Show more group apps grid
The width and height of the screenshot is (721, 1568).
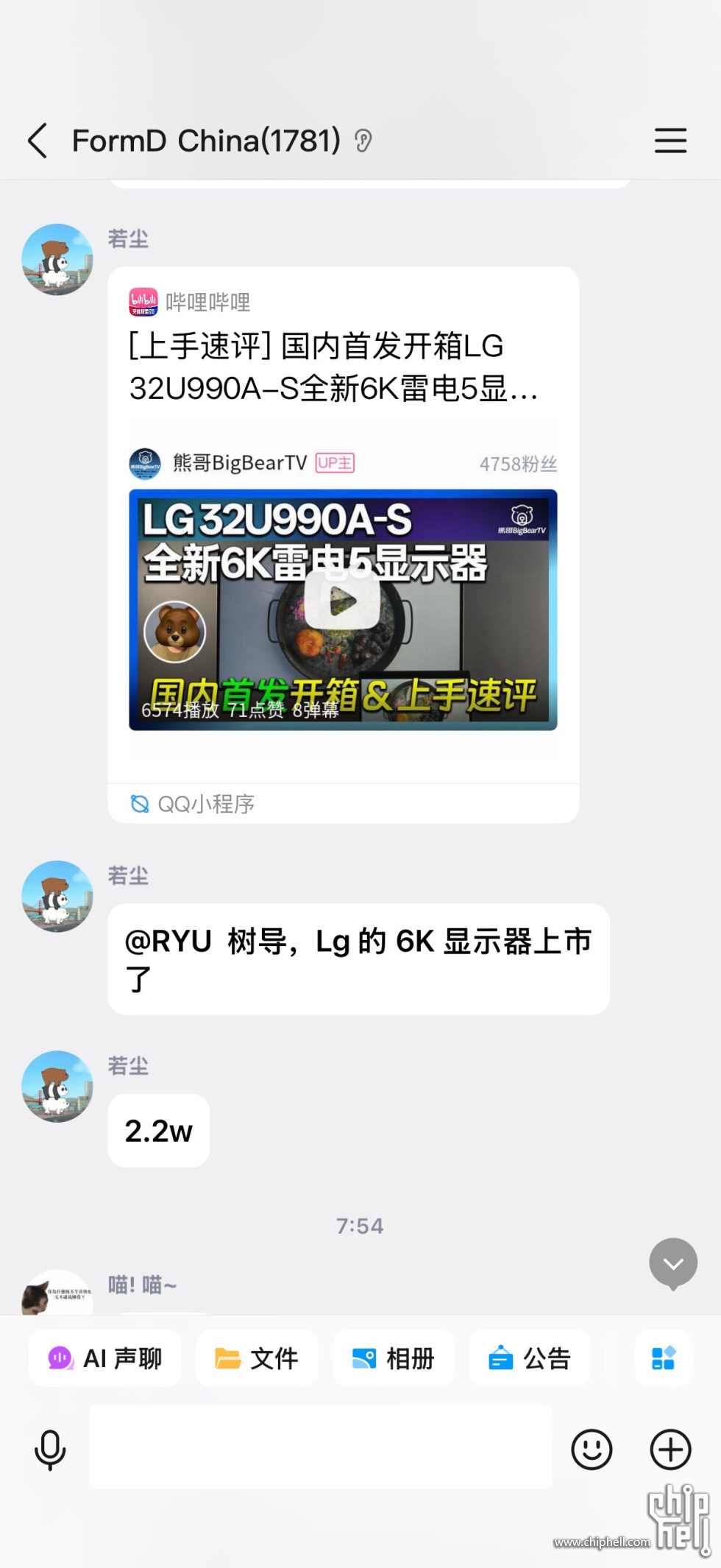pyautogui.click(x=663, y=1358)
